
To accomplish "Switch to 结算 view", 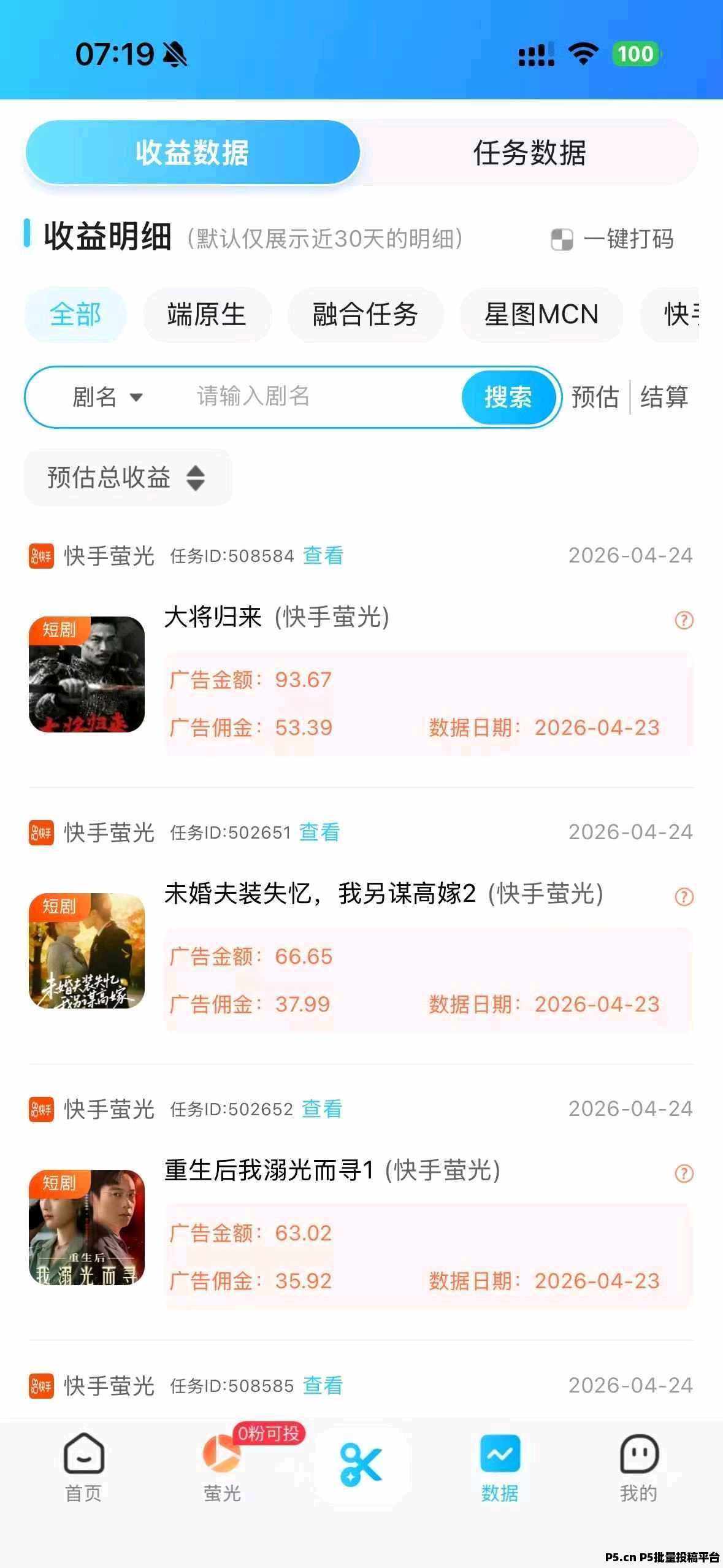I will 664,397.
